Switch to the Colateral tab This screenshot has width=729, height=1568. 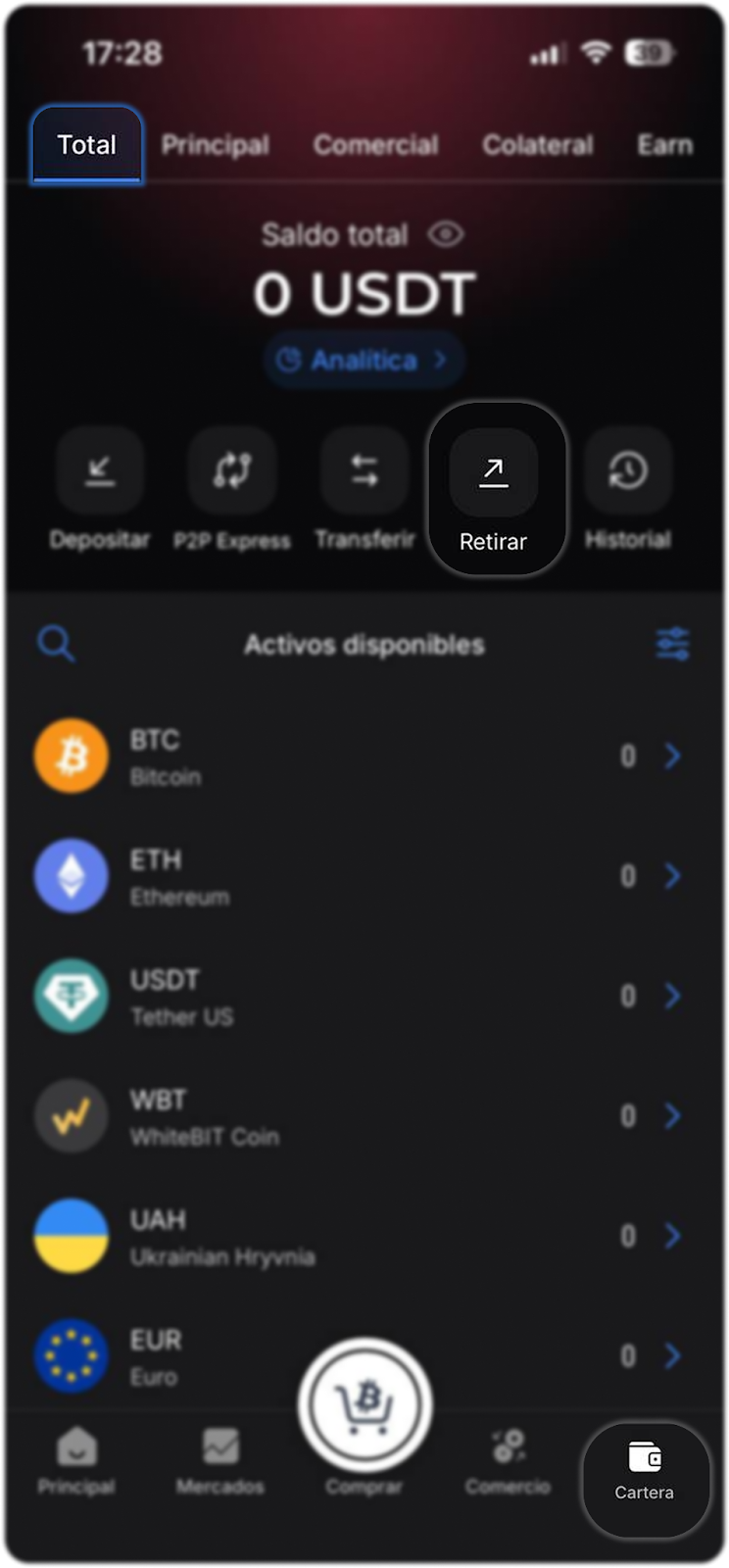pos(537,145)
